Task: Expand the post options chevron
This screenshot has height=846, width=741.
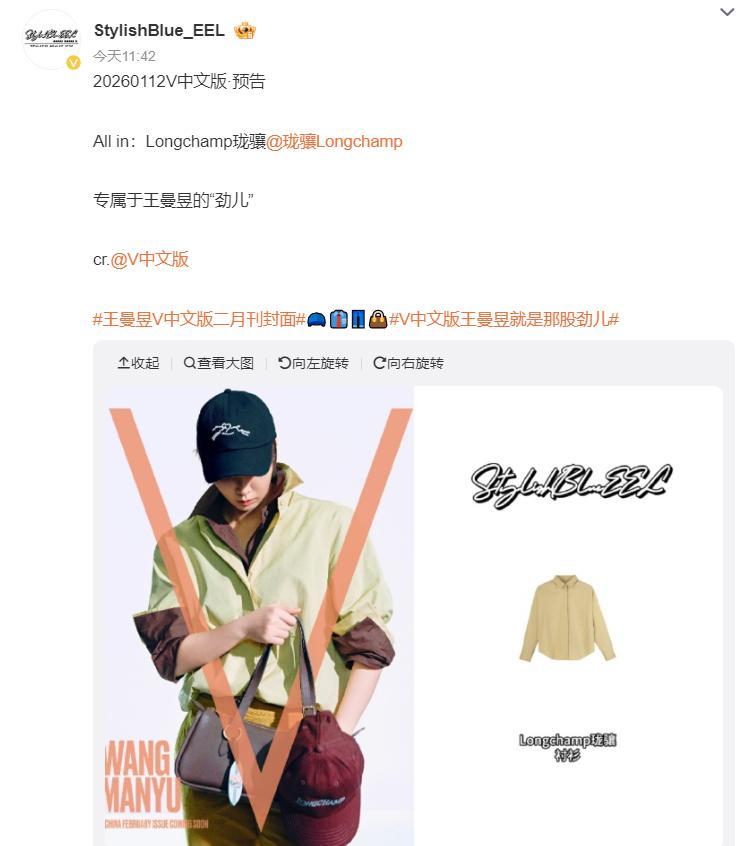Action: [727, 12]
